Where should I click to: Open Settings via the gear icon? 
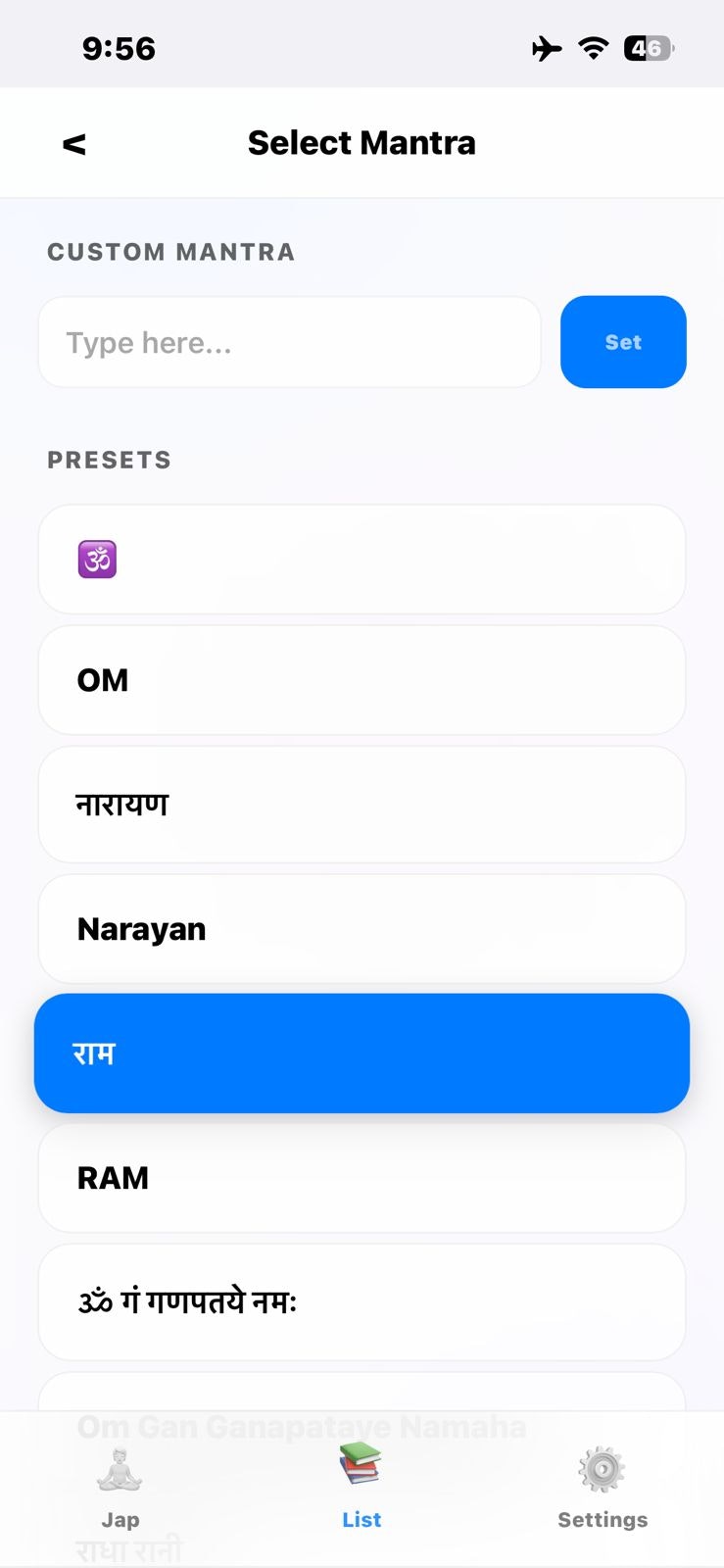click(x=601, y=1467)
